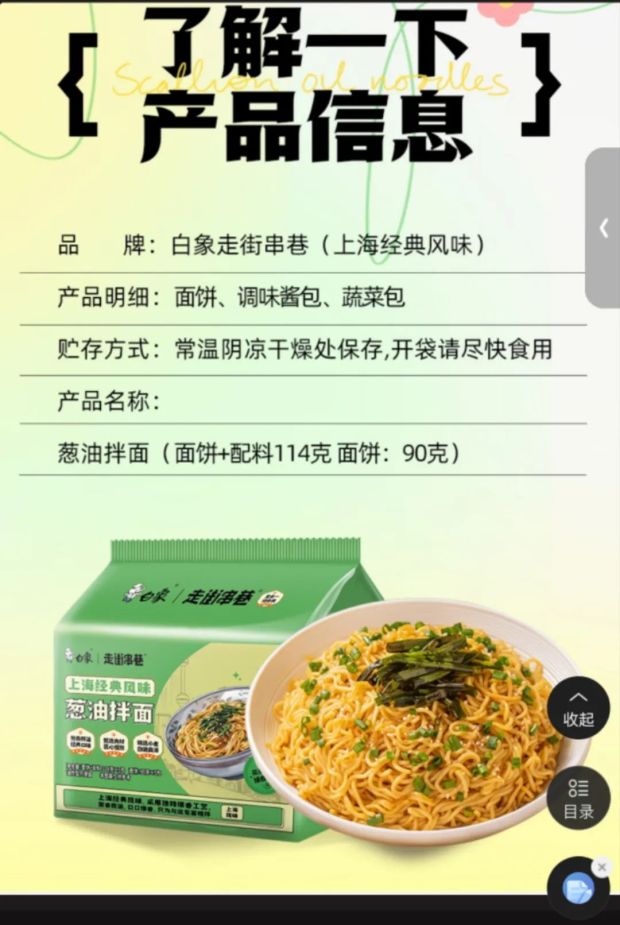Dismiss the floating document widget

point(602,867)
